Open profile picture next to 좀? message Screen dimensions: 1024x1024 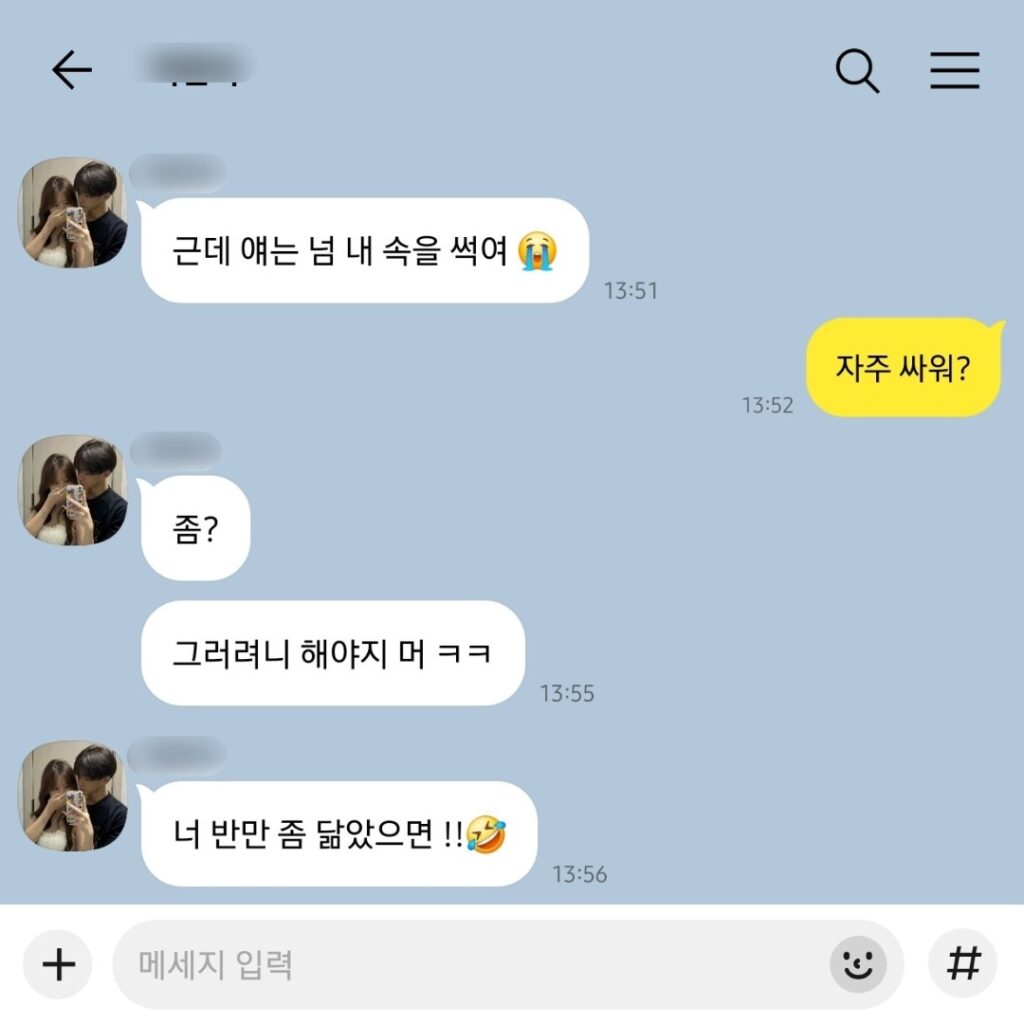(73, 490)
